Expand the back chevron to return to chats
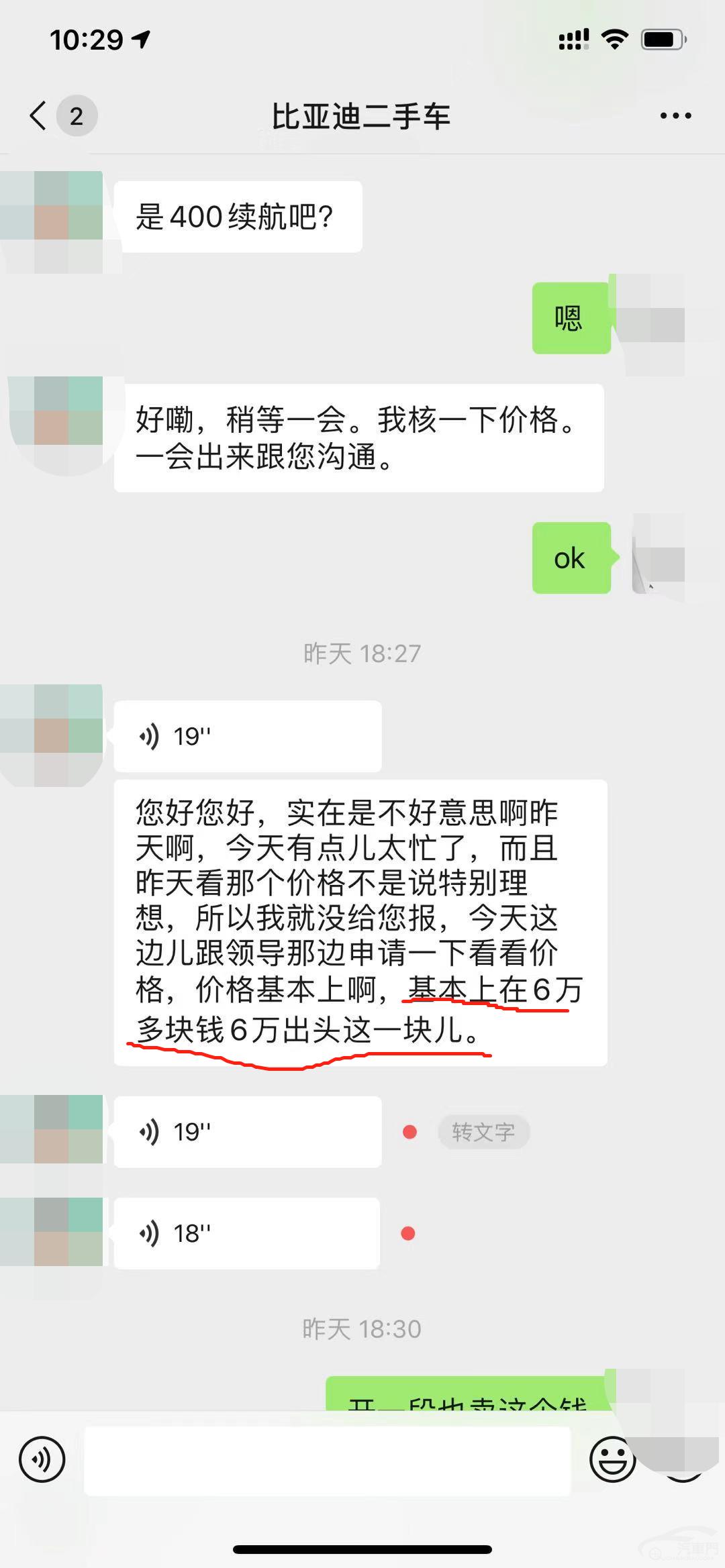This screenshot has width=725, height=1568. 37,115
